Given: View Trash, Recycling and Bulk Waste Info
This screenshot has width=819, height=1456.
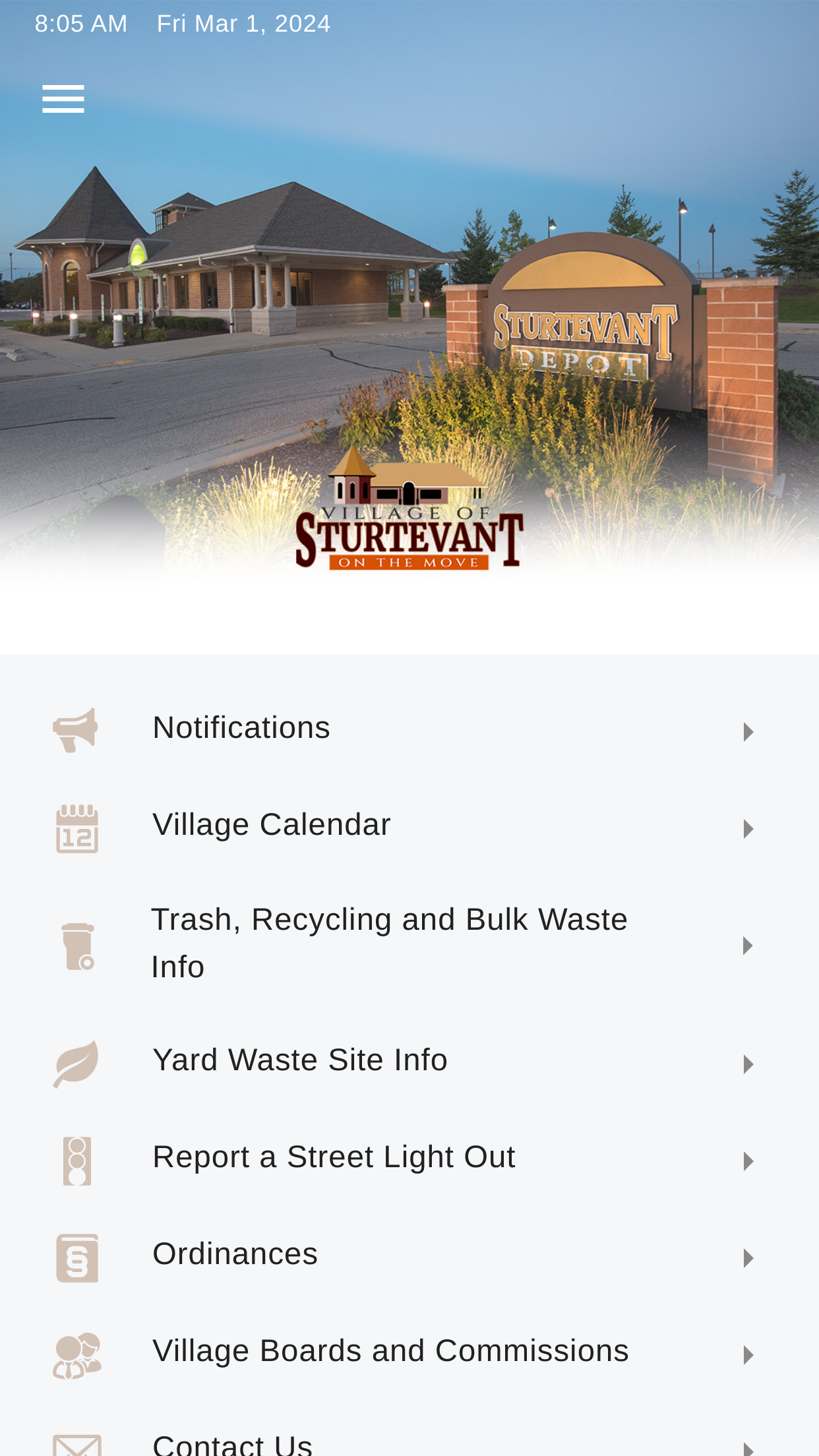Looking at the screenshot, I should coord(409,944).
